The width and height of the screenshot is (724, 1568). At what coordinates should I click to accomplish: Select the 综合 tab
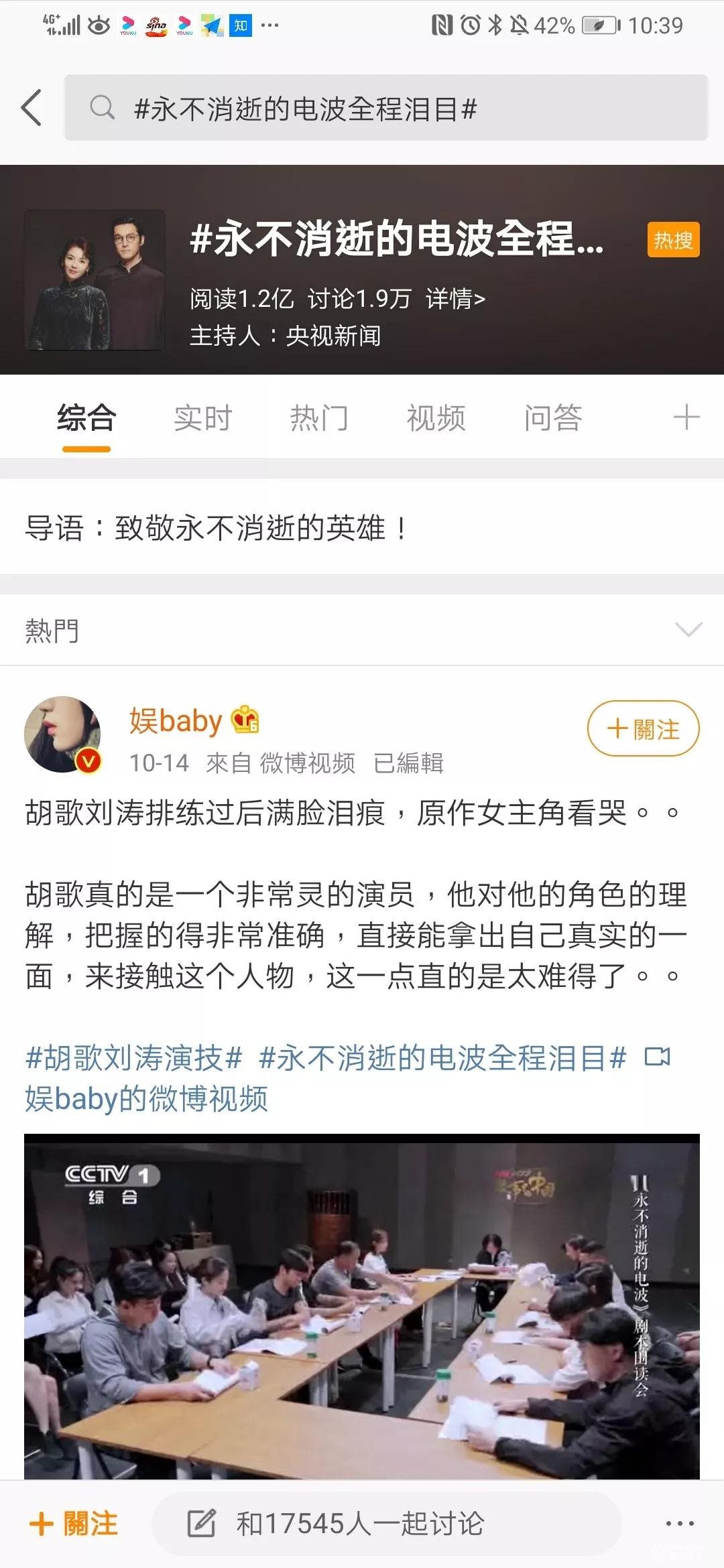[x=86, y=418]
